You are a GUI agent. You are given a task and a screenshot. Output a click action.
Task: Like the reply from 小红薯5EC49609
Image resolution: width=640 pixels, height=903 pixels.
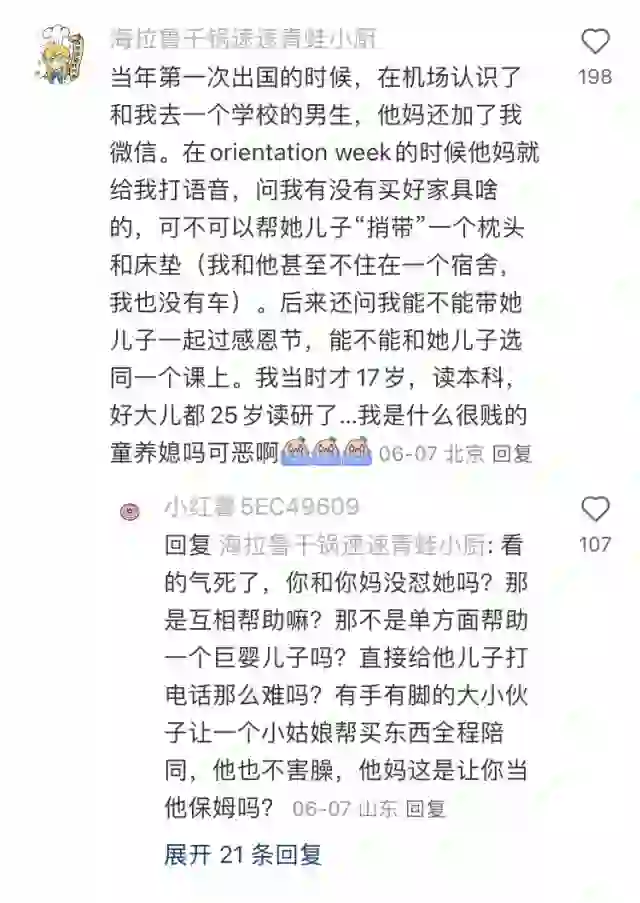point(595,510)
